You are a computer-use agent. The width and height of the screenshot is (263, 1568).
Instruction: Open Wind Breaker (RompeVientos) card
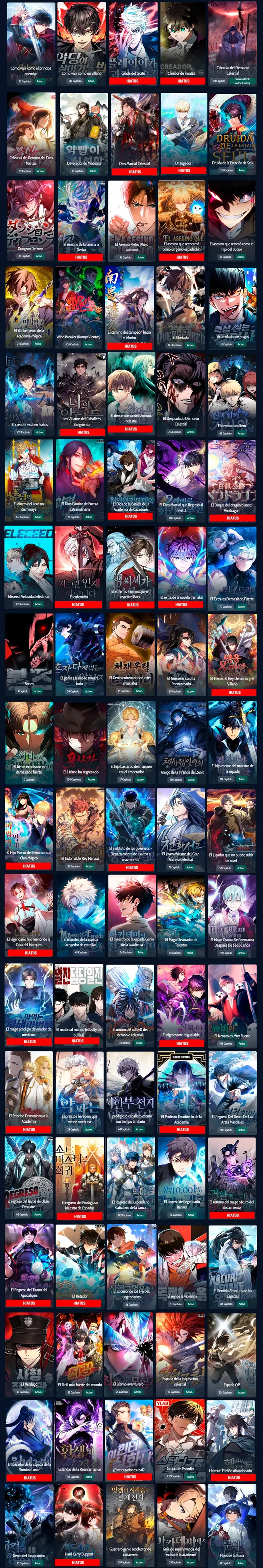pos(80,307)
